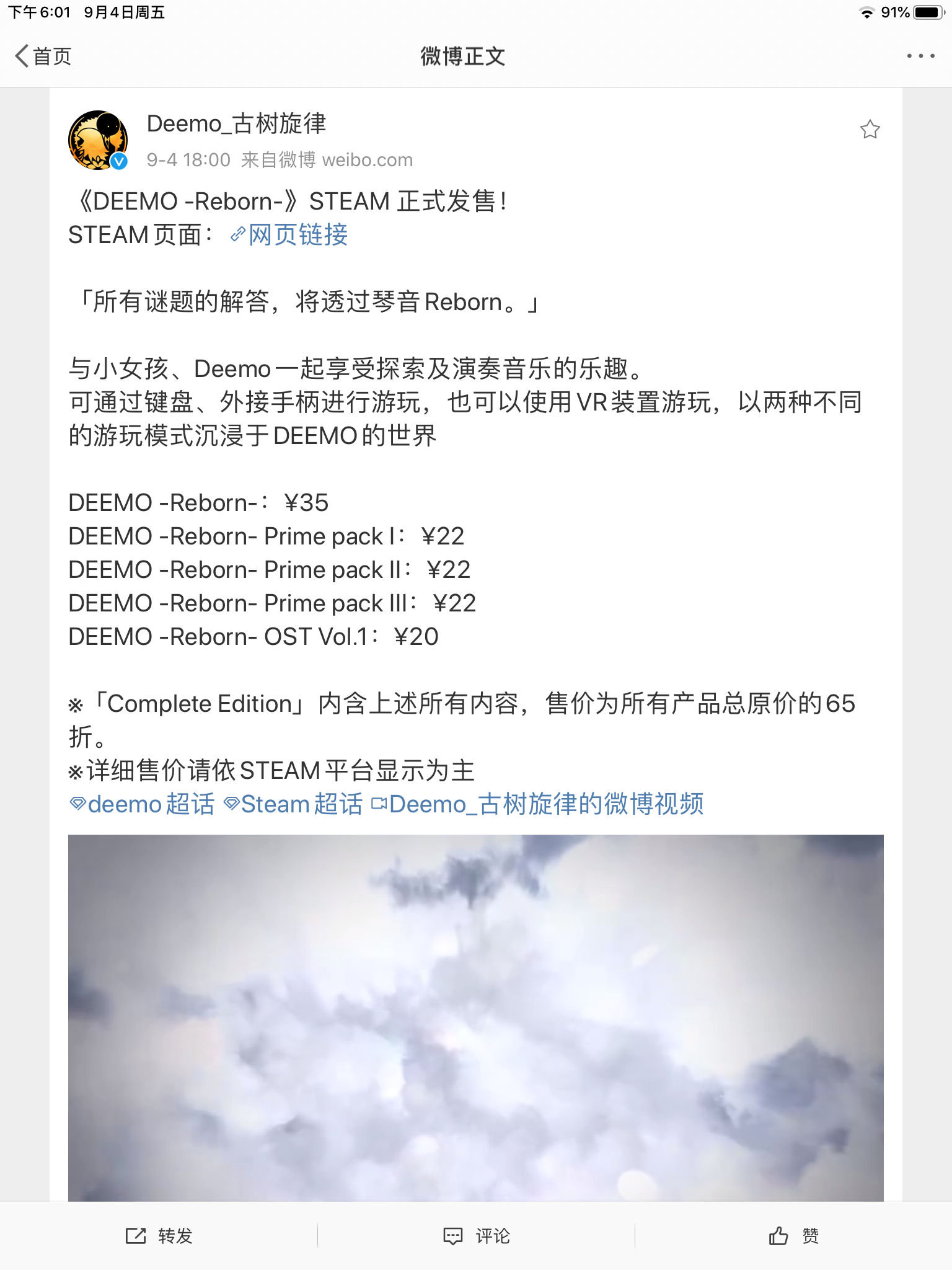952x1270 pixels.
Task: Open Deemo_古树旋律的微博视频 link
Action: (538, 804)
